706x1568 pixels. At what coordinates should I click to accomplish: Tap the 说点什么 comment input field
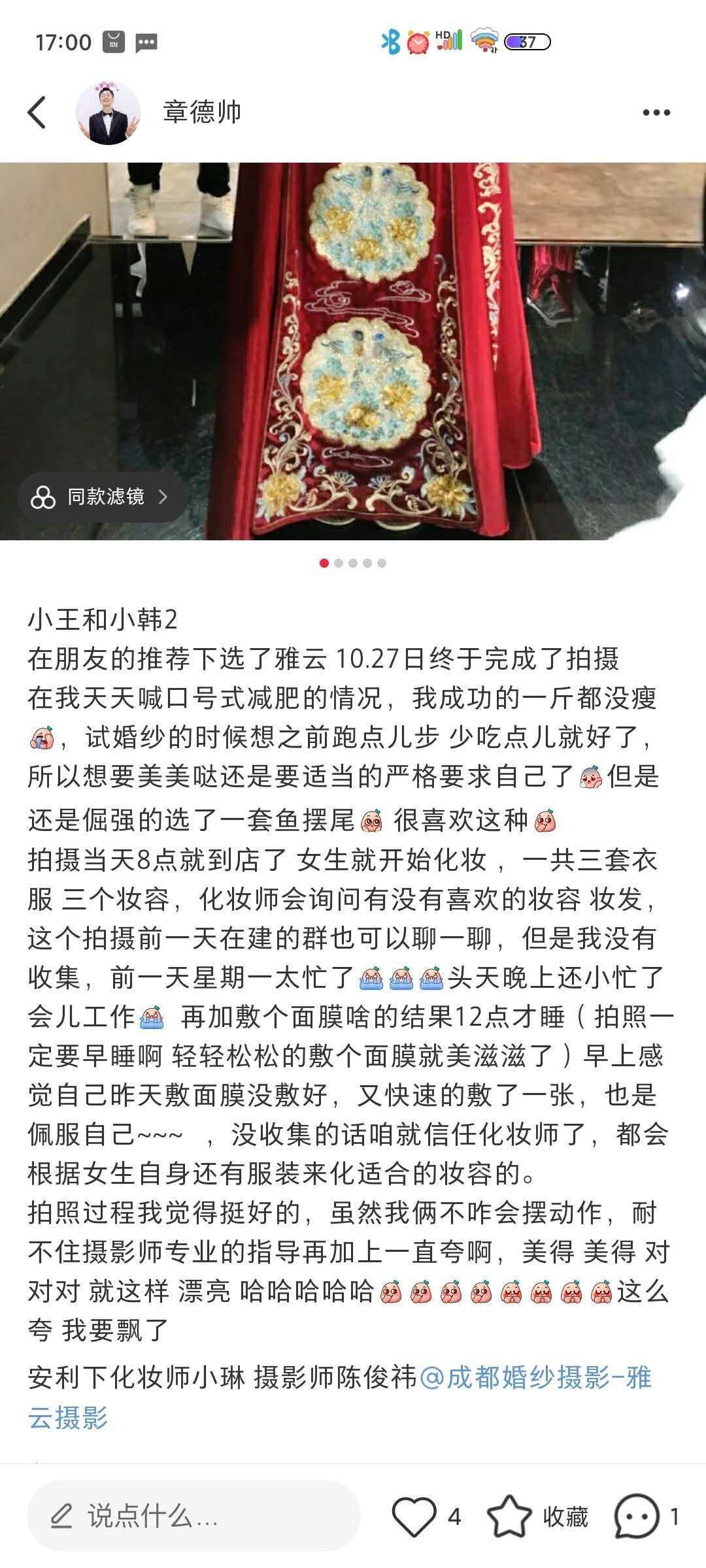pyautogui.click(x=193, y=1516)
